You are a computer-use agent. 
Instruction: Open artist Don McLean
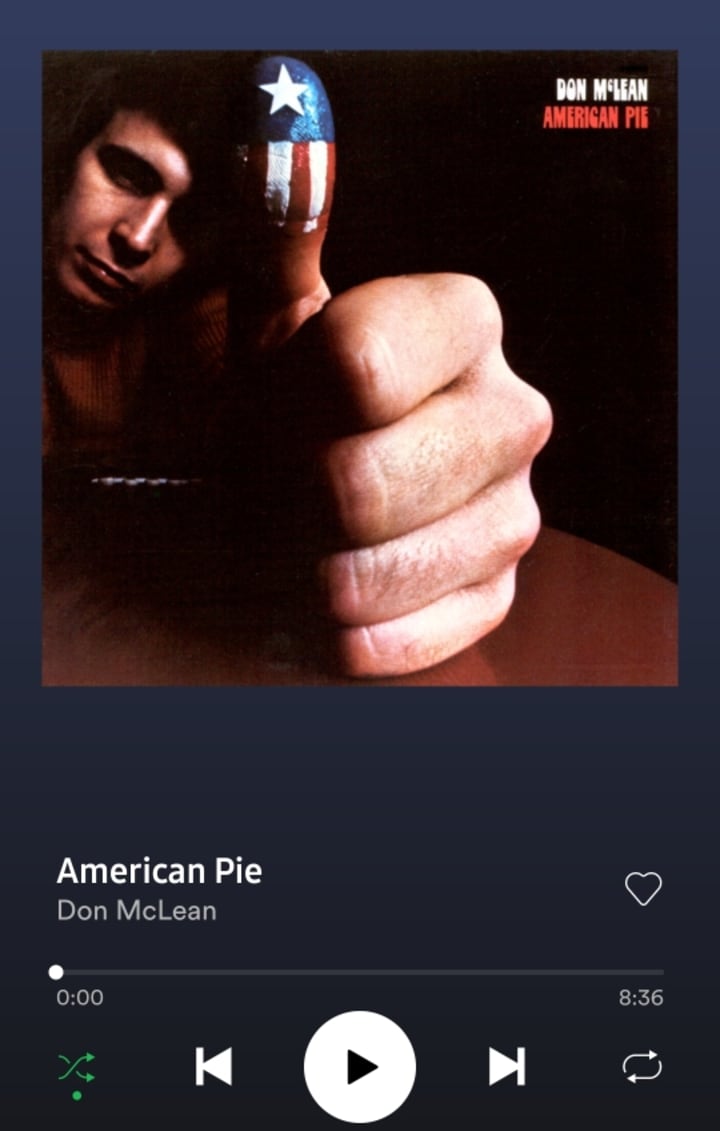click(x=136, y=910)
